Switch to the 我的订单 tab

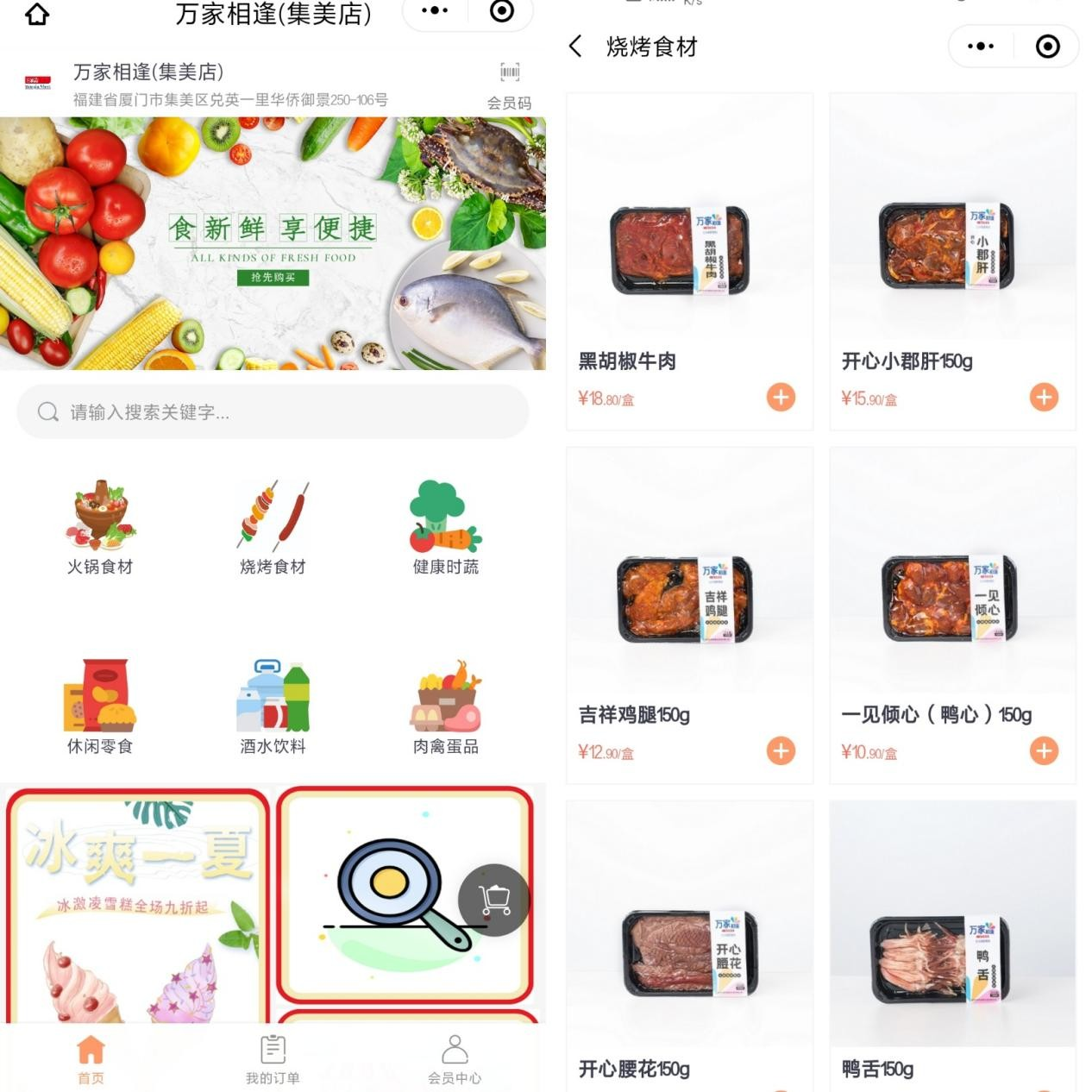[x=273, y=1059]
